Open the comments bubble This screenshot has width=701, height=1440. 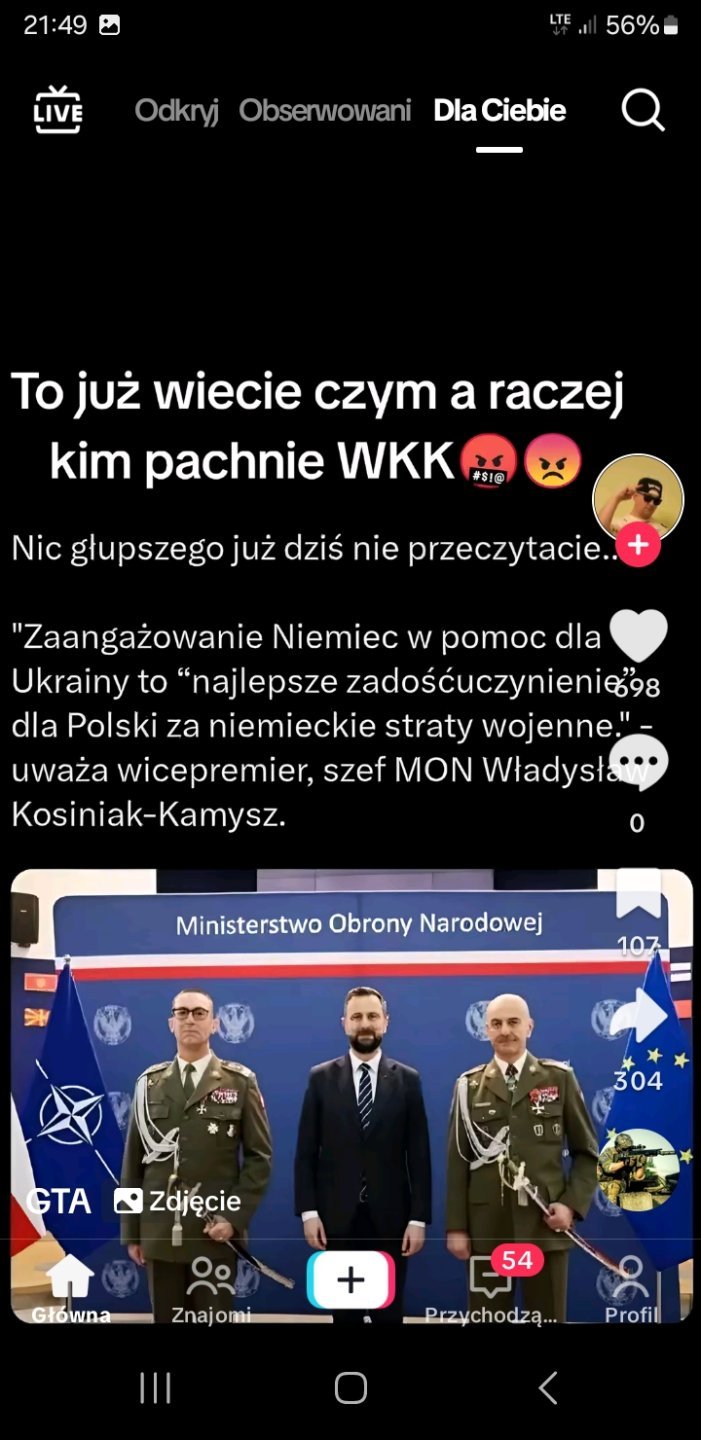coord(638,762)
